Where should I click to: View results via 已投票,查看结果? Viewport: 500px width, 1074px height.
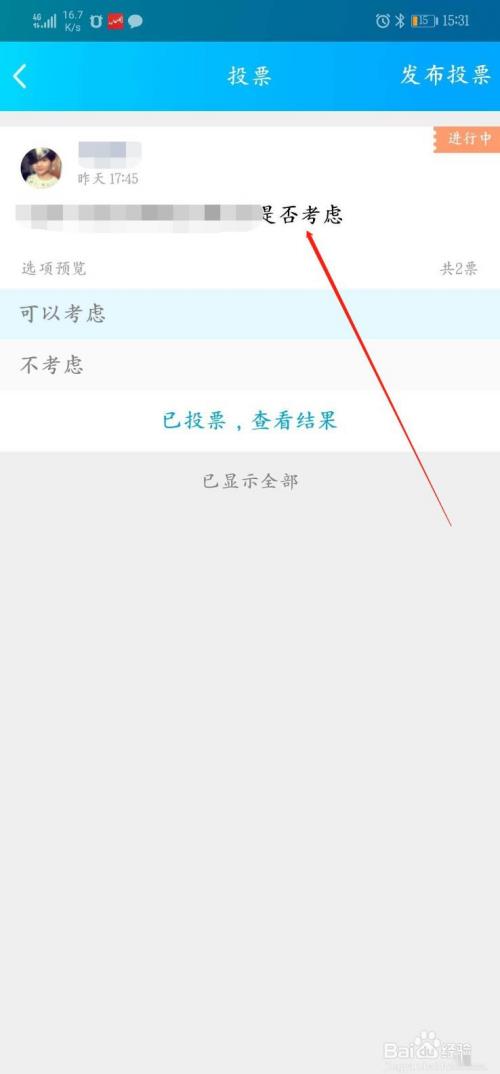pos(250,421)
